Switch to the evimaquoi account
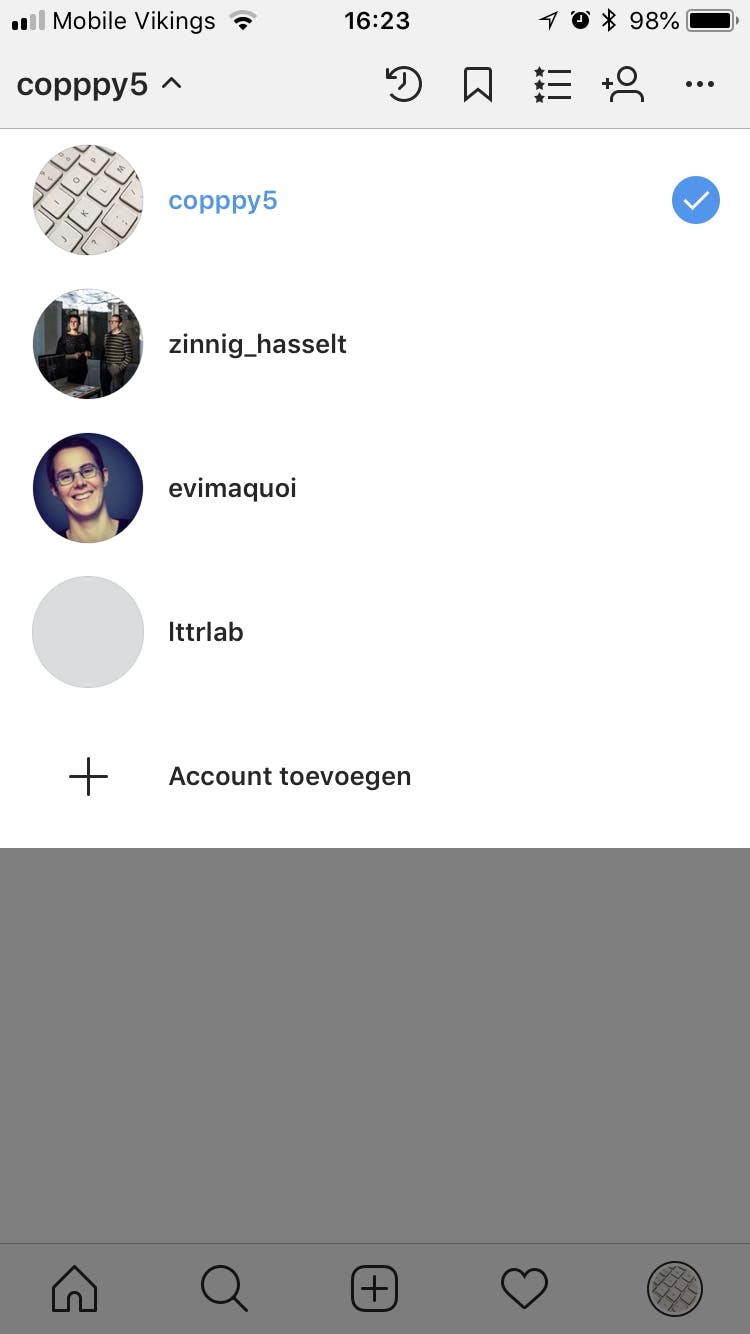Screen dimensions: 750x1334 click(232, 488)
